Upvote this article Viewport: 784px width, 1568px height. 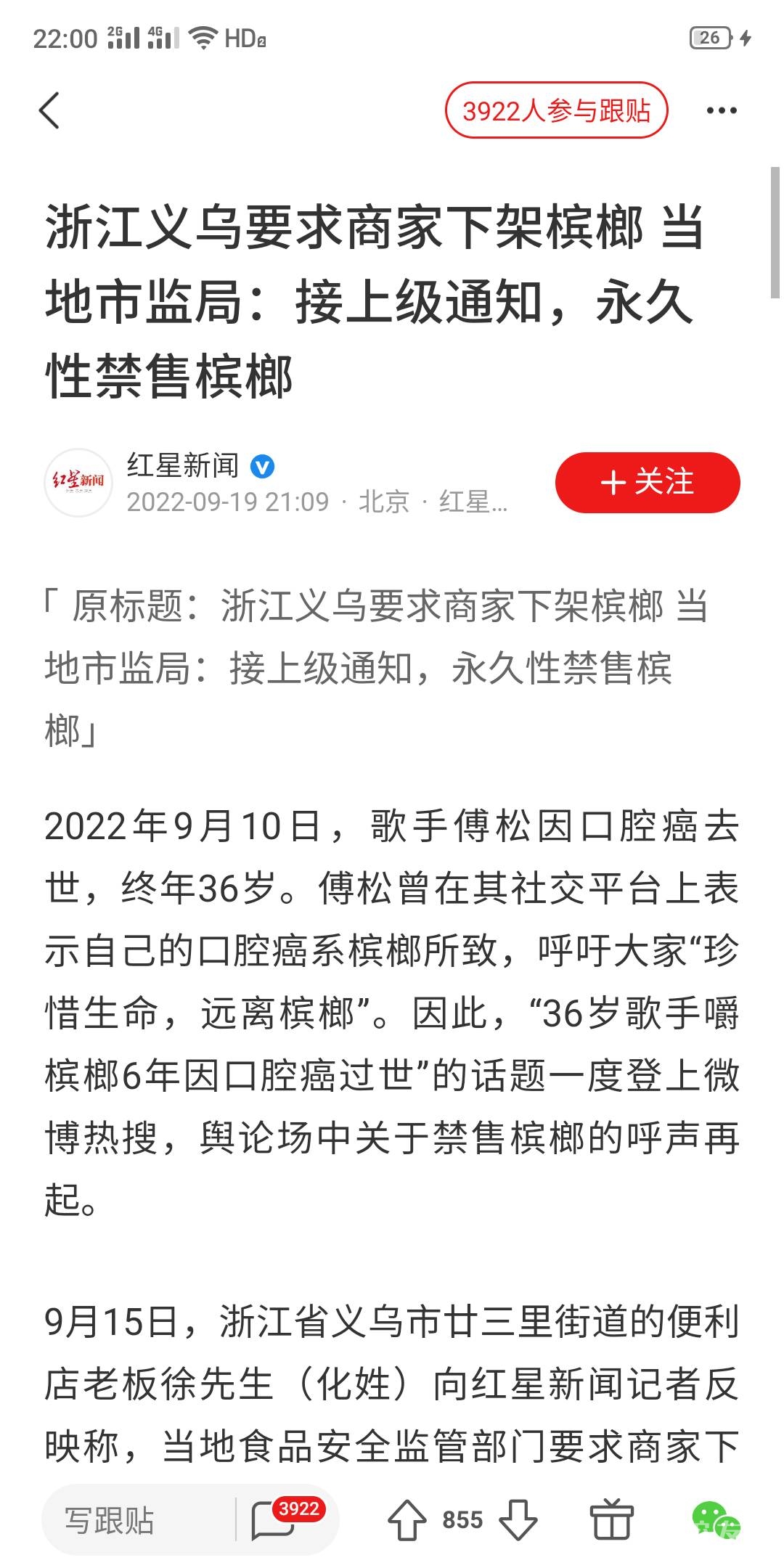click(407, 1519)
